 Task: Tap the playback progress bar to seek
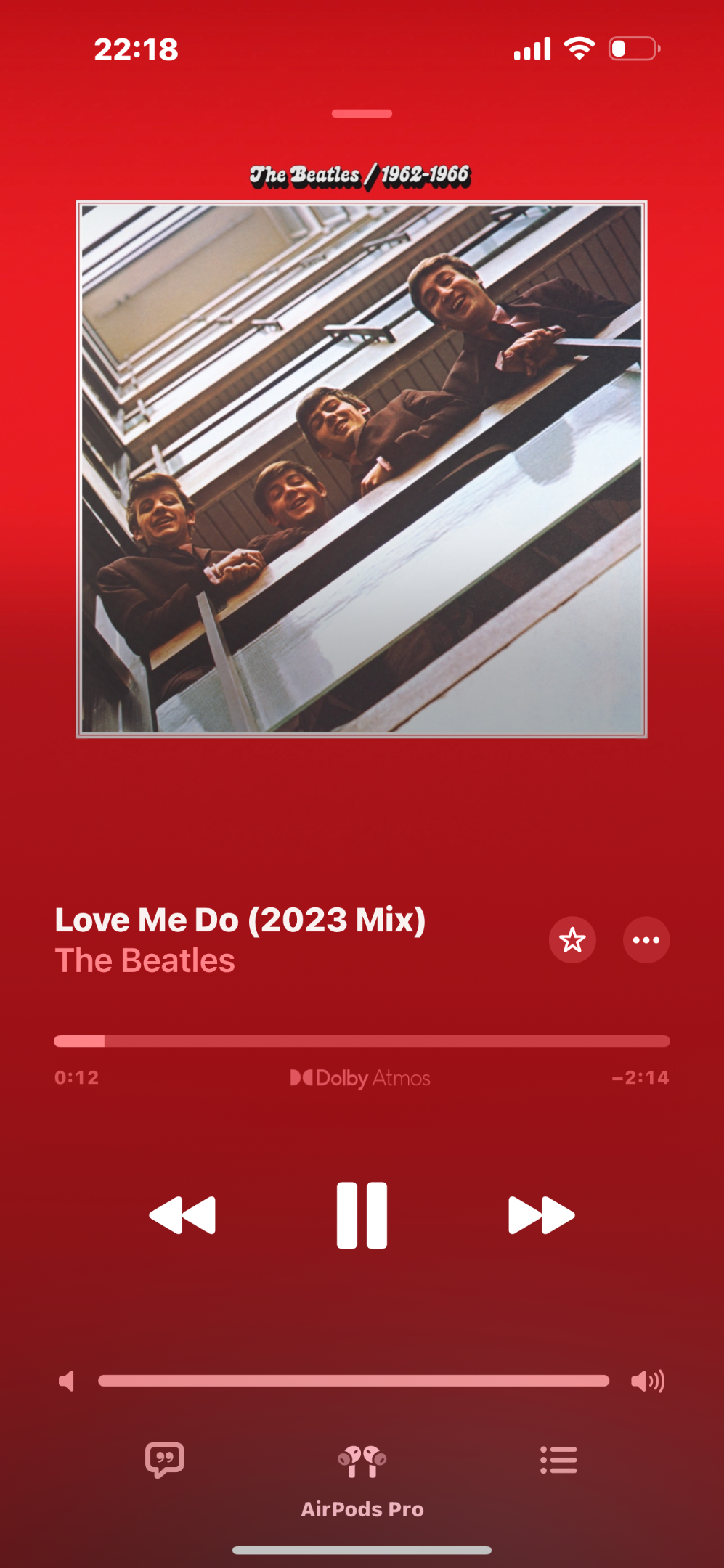point(362,1041)
